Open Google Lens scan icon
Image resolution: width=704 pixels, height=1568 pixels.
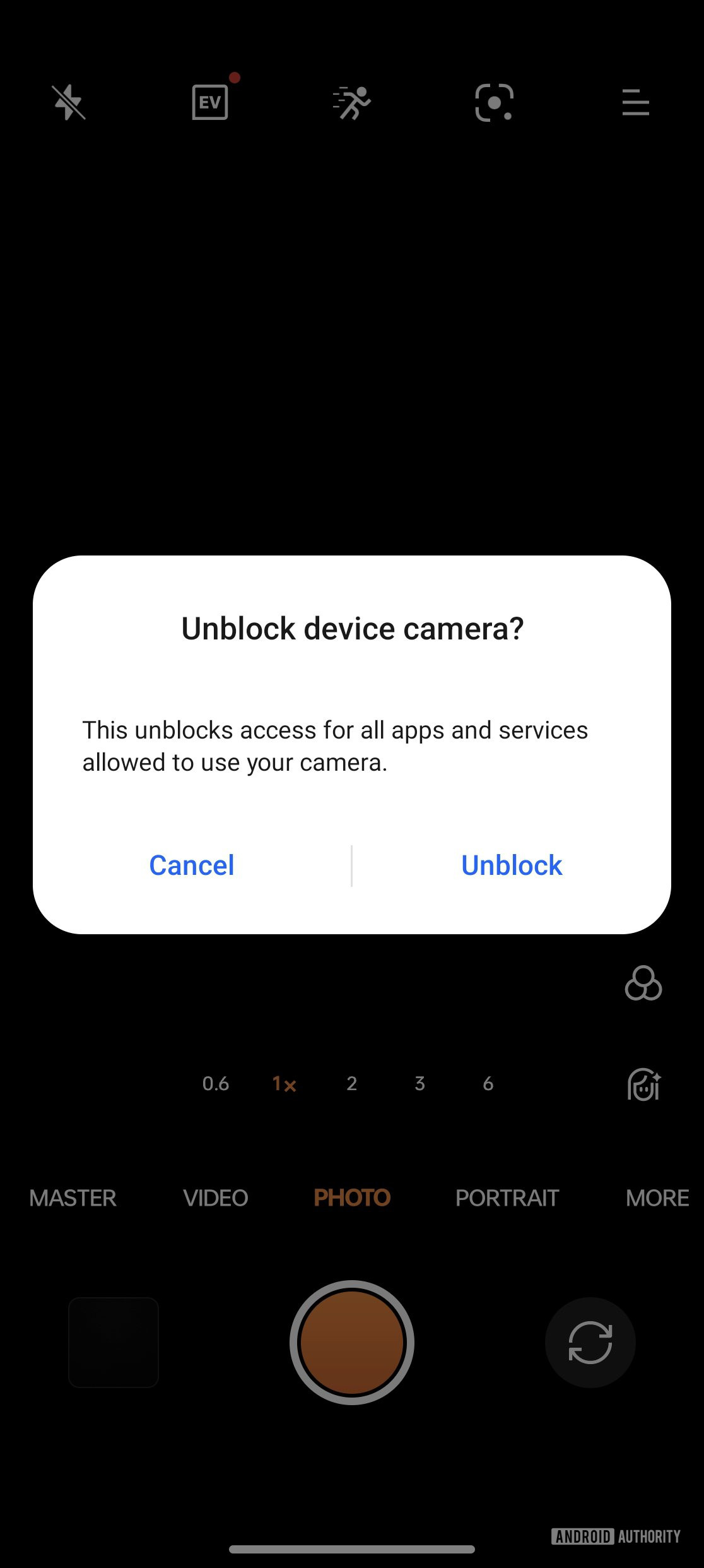pyautogui.click(x=494, y=102)
